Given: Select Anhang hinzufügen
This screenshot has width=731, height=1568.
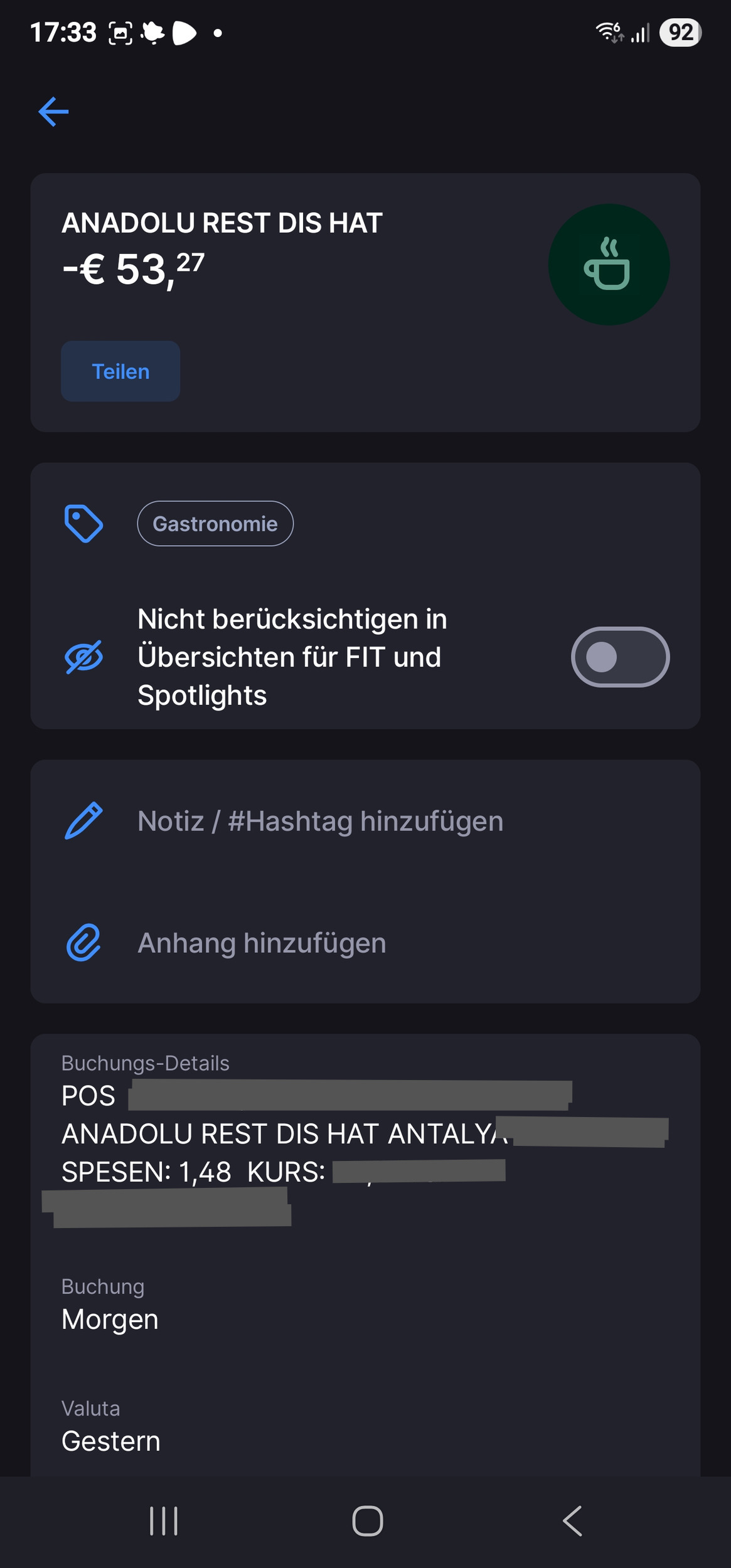Looking at the screenshot, I should point(262,943).
